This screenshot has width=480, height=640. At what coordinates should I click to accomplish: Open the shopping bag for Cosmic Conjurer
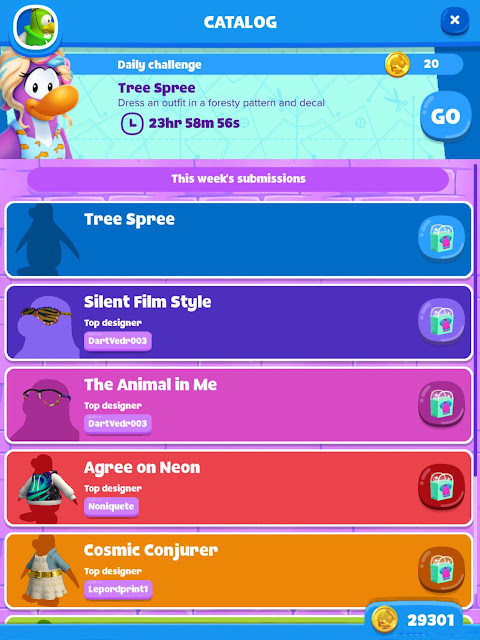pos(441,569)
